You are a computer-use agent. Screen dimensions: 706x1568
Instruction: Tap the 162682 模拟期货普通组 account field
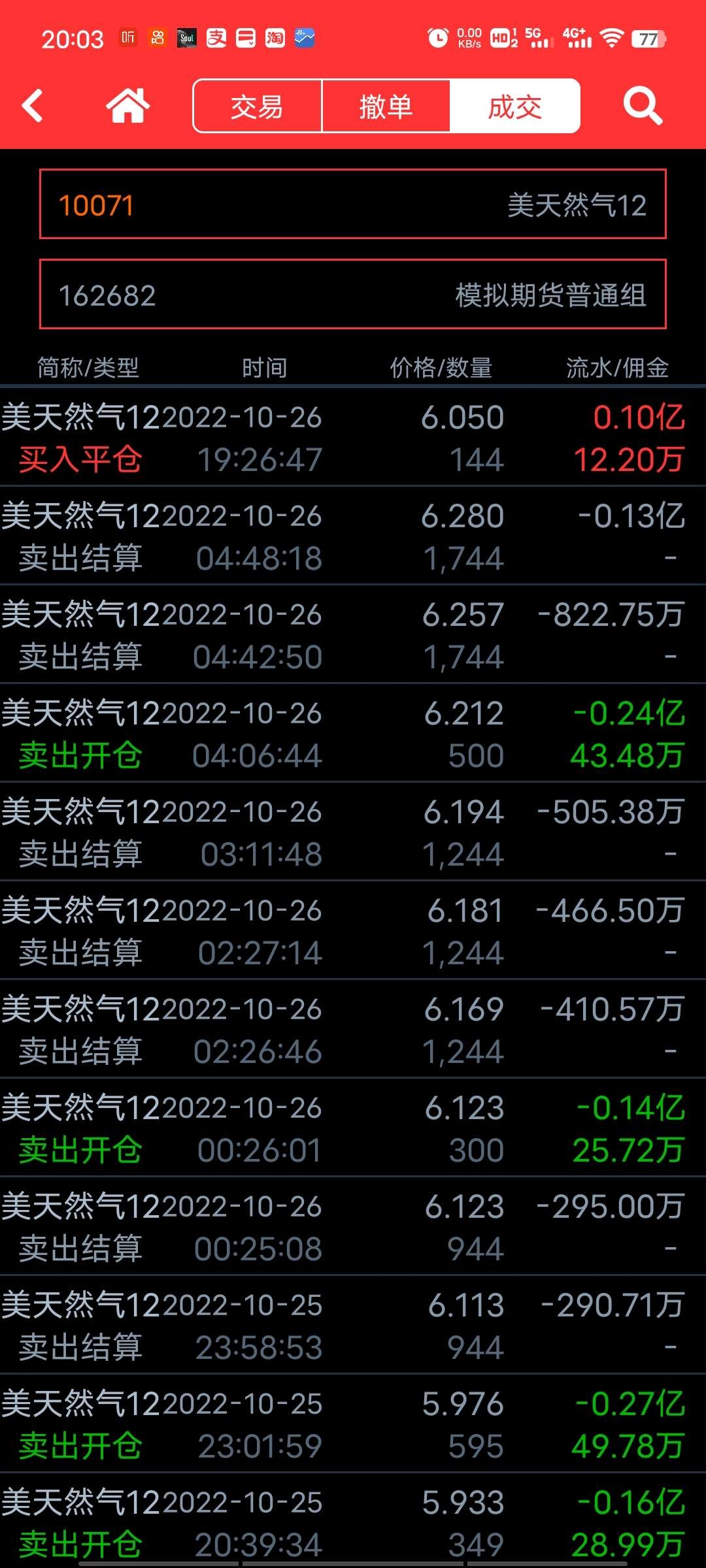pos(353,295)
